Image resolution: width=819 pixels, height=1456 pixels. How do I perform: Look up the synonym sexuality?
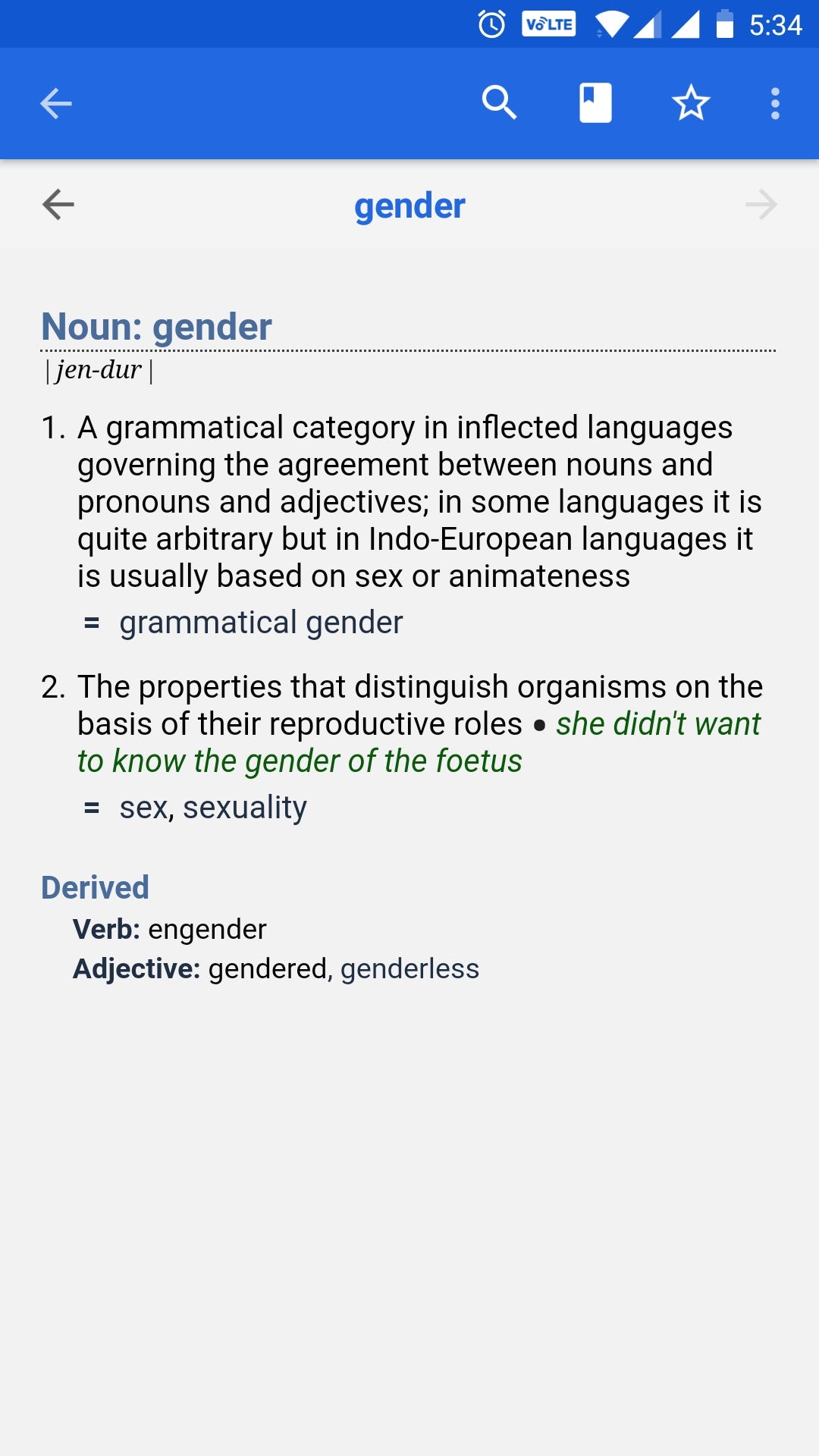coord(245,808)
